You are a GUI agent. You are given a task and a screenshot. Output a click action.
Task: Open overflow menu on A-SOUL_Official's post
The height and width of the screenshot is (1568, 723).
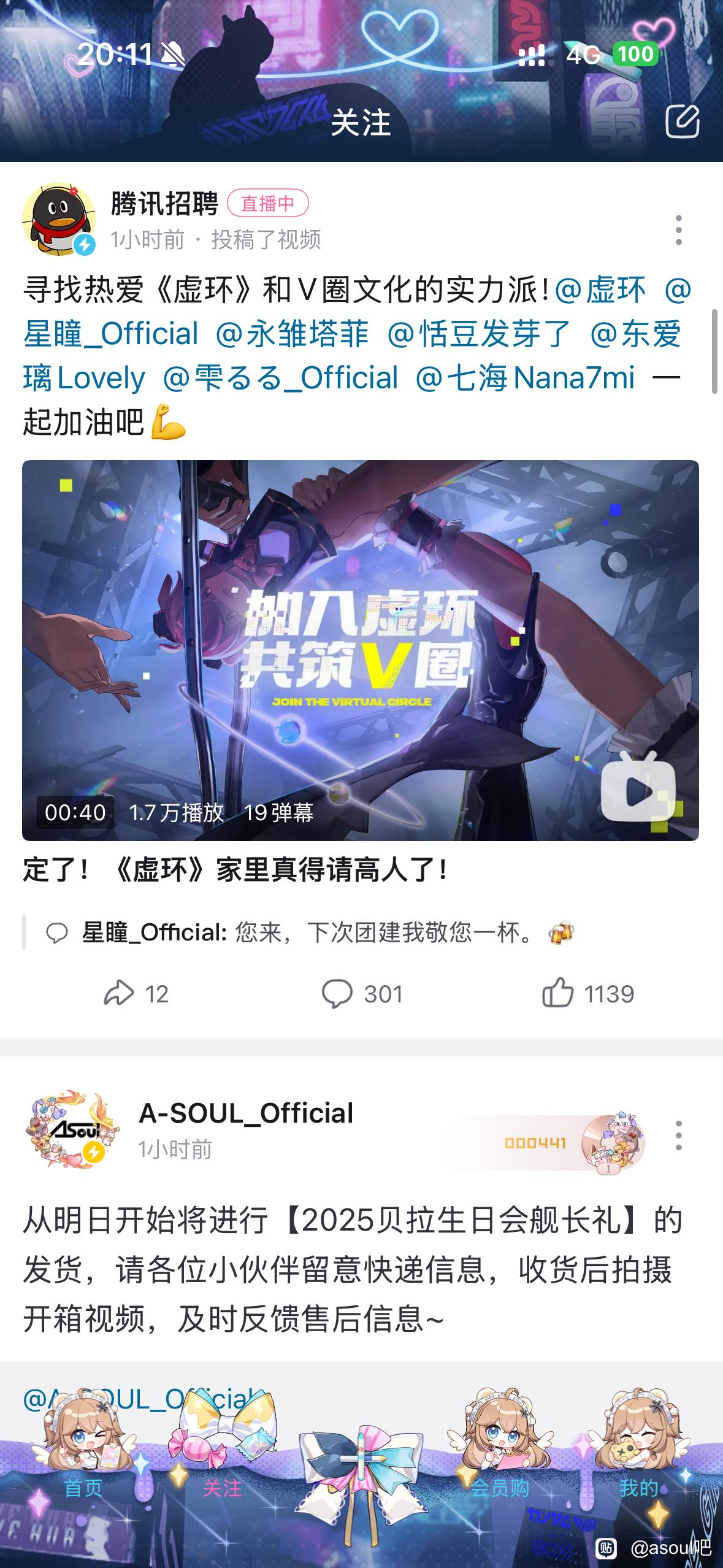[x=678, y=1135]
